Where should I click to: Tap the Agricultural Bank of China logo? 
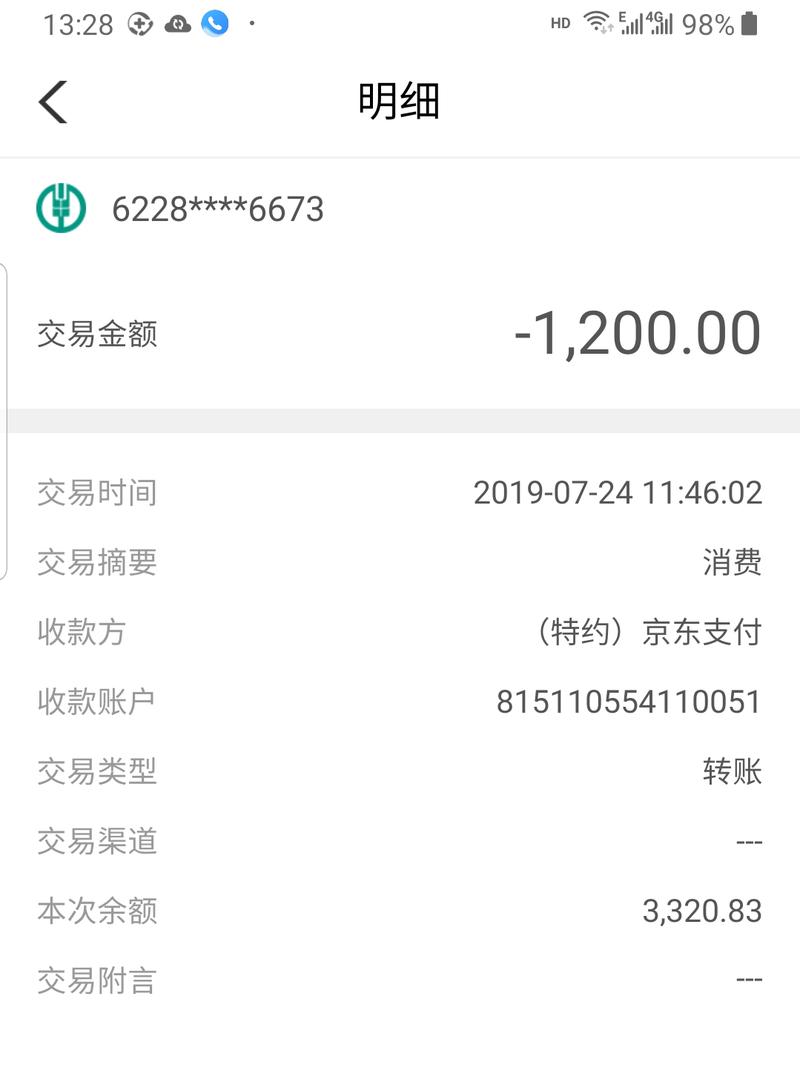(63, 209)
